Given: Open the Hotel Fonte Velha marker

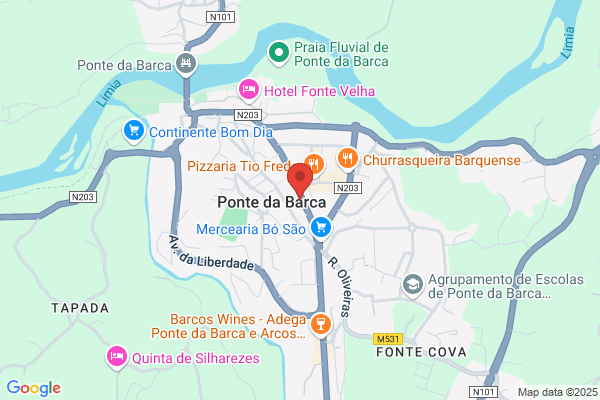Looking at the screenshot, I should point(249,90).
